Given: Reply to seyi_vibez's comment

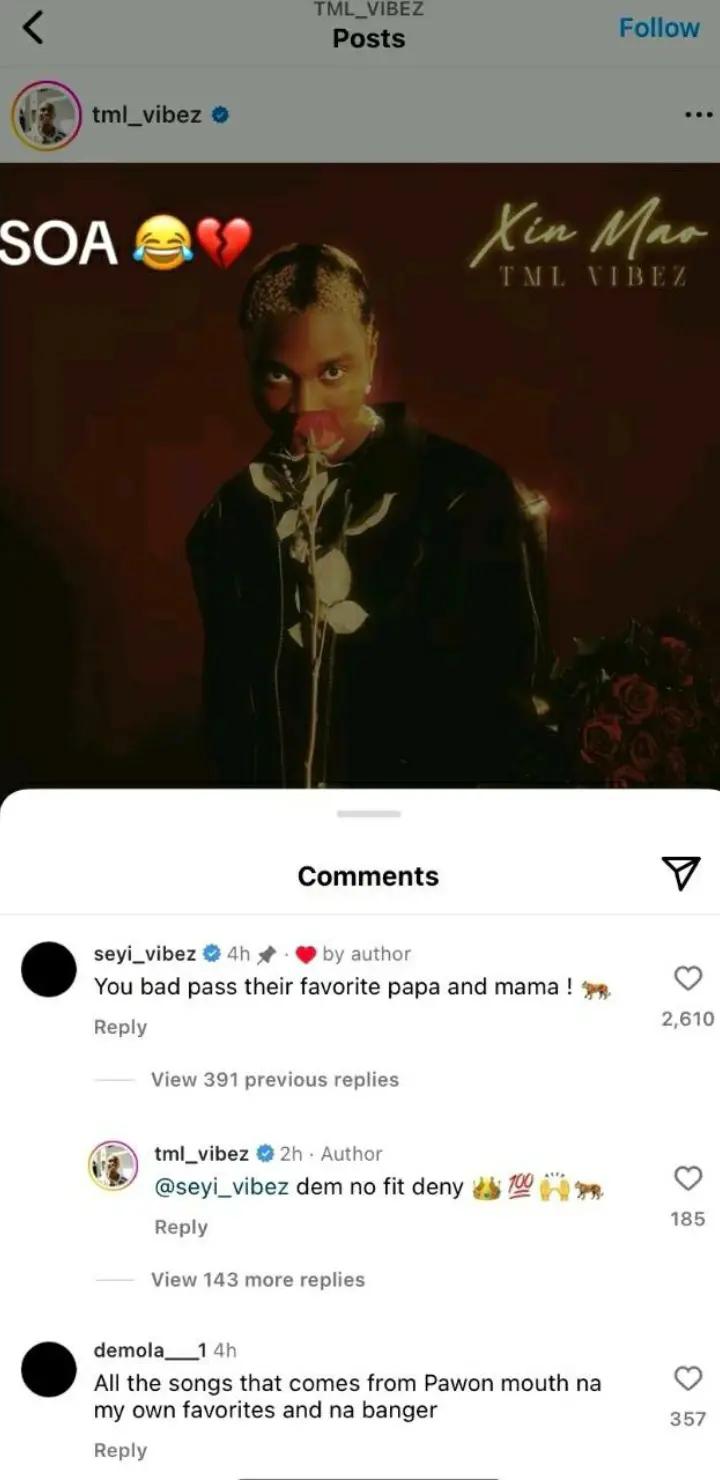Looking at the screenshot, I should pyautogui.click(x=120, y=1027).
